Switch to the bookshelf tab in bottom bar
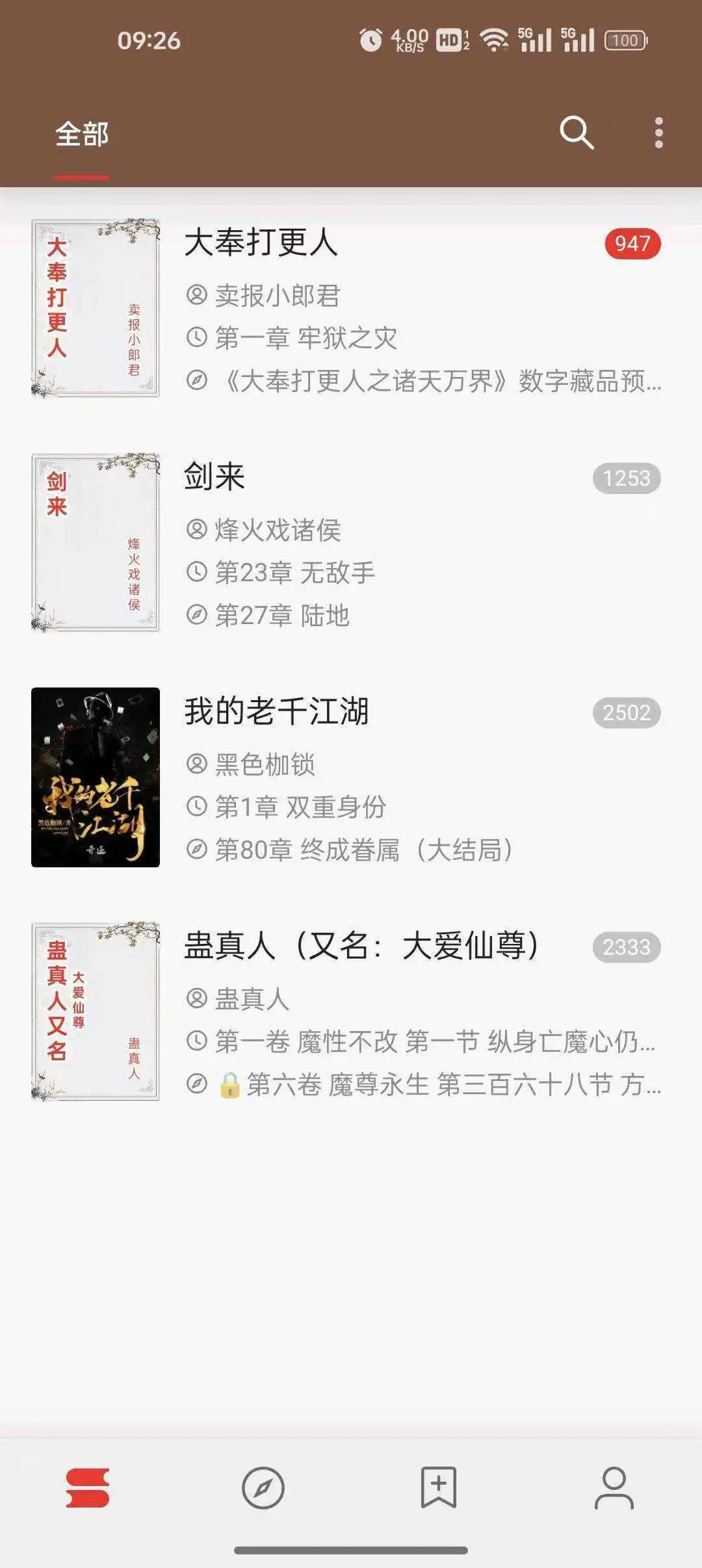The image size is (702, 1568). point(88,1487)
